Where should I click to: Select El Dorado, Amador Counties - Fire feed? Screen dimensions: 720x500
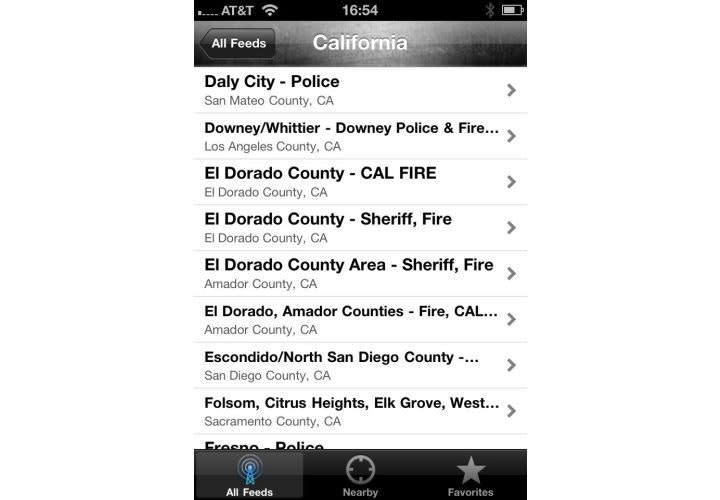(x=359, y=320)
